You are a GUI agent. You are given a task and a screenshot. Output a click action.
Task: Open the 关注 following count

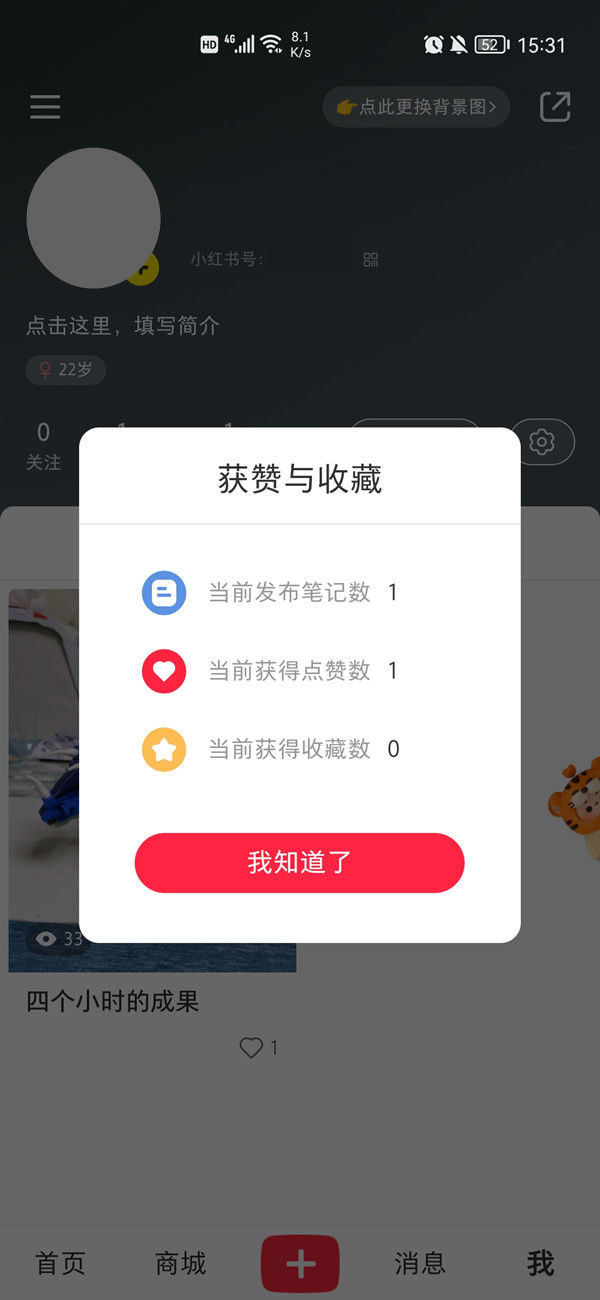pyautogui.click(x=43, y=445)
